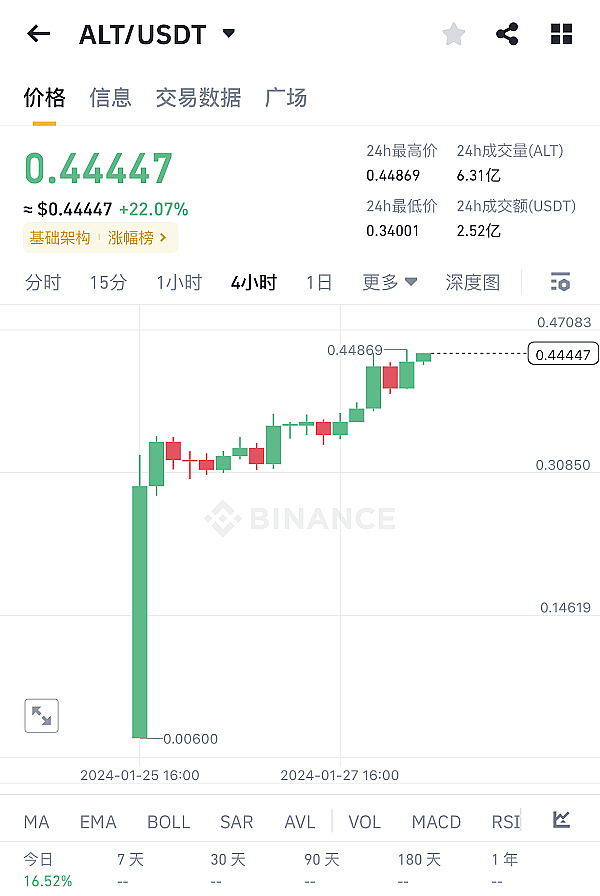Switch chart to 1日 interval
The image size is (600, 896).
tap(319, 283)
